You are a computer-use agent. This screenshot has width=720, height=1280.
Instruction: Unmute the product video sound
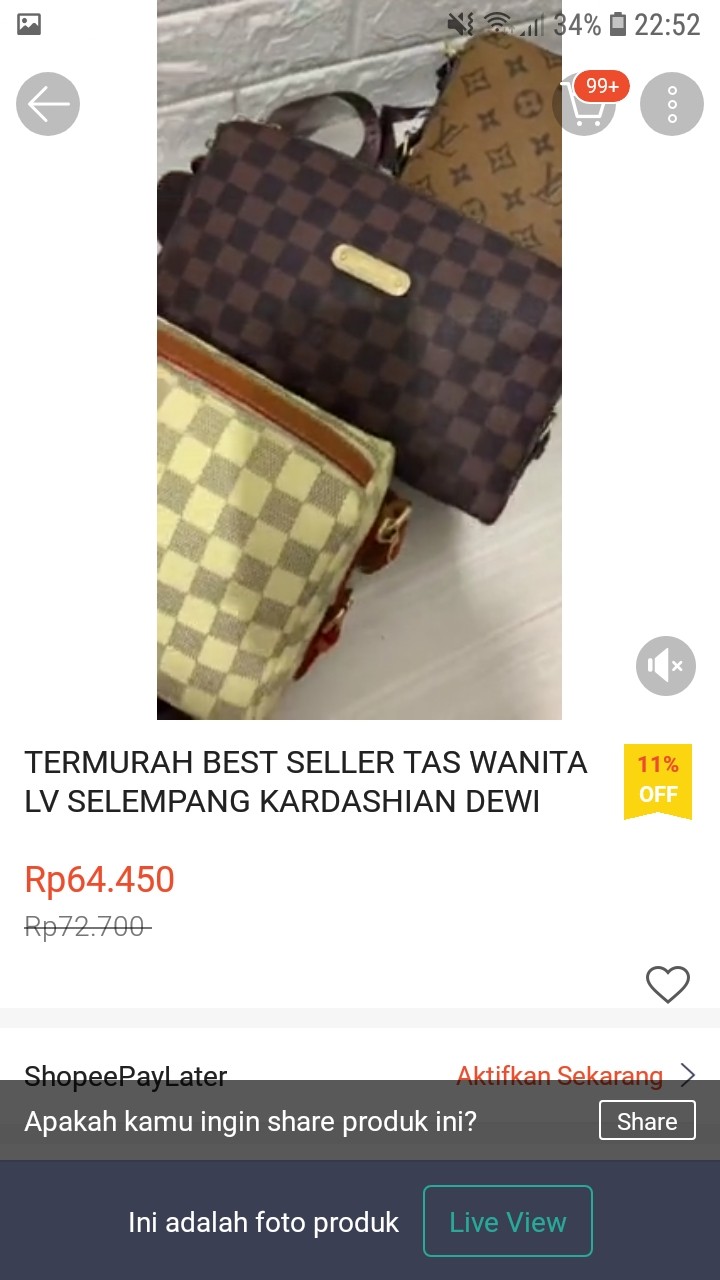click(x=665, y=666)
